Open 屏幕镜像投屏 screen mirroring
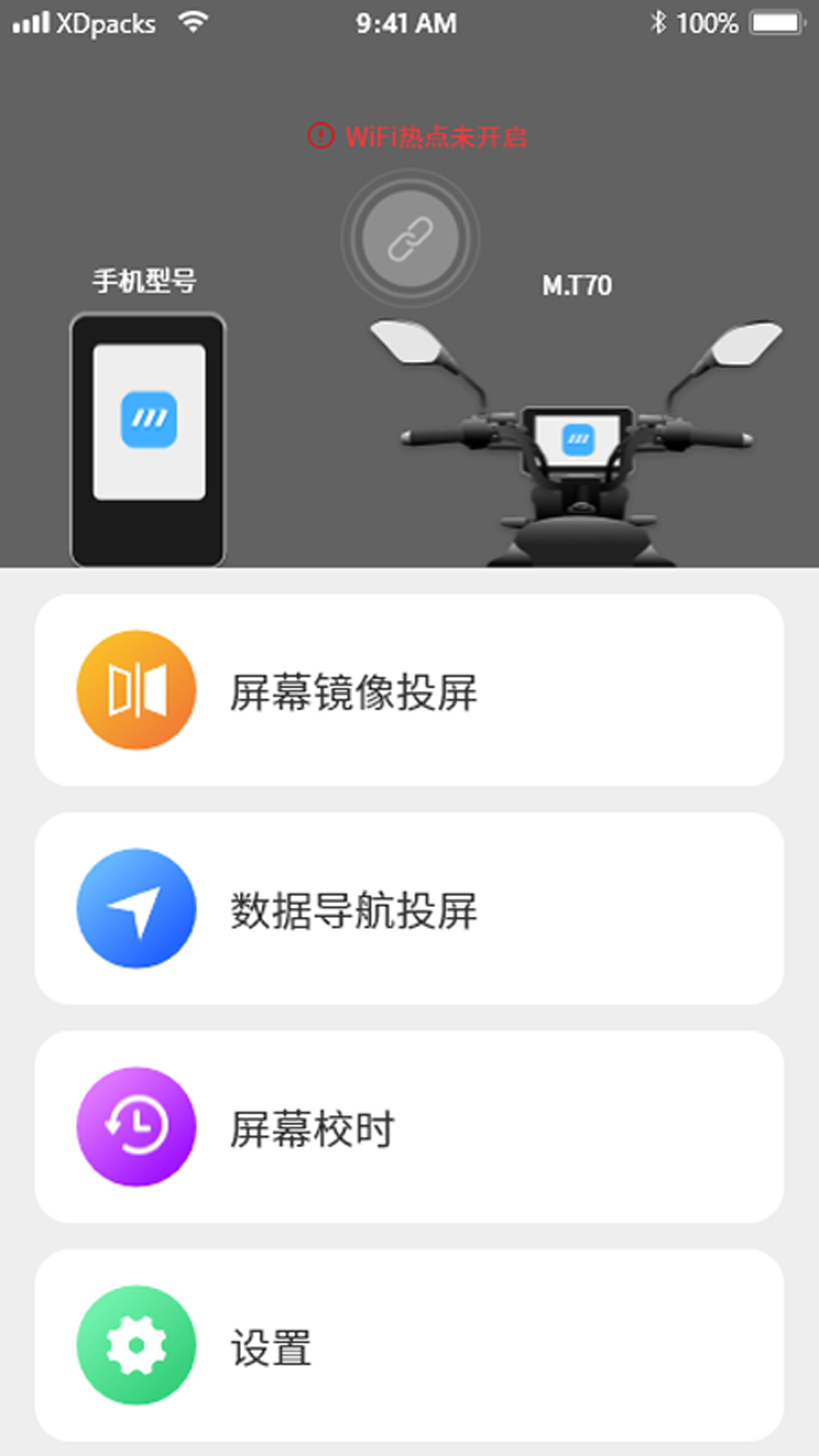Viewport: 819px width, 1456px height. click(x=409, y=690)
